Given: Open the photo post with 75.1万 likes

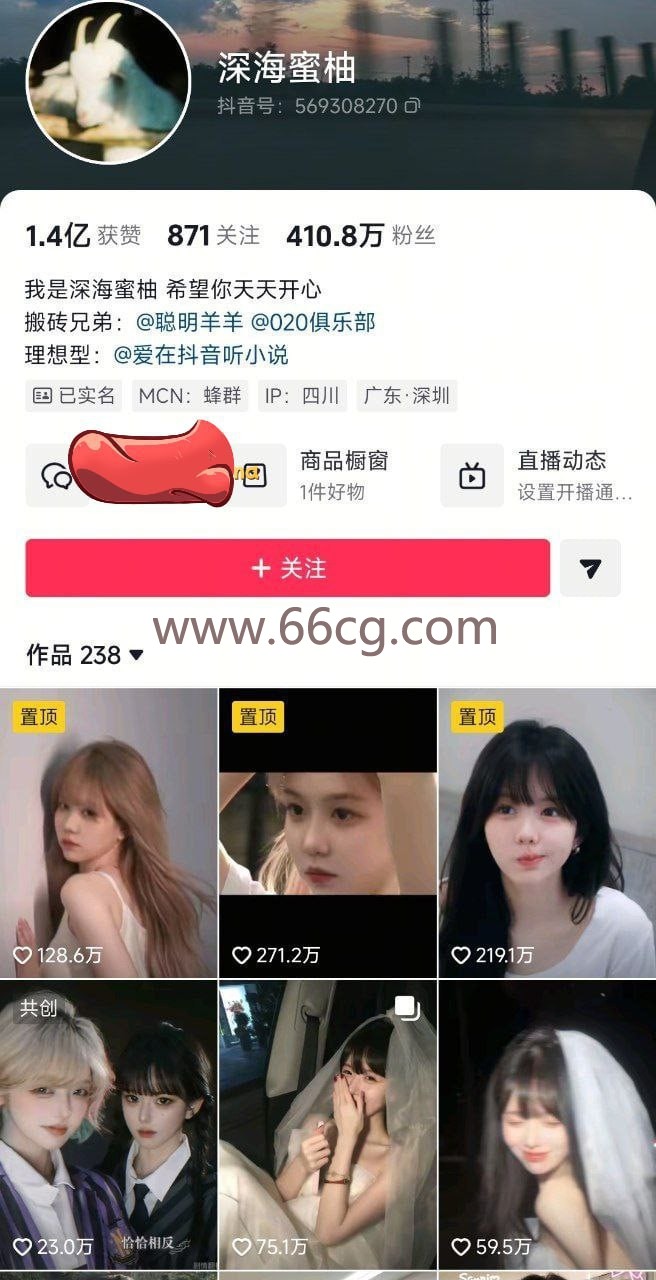Looking at the screenshot, I should pyautogui.click(x=327, y=1123).
